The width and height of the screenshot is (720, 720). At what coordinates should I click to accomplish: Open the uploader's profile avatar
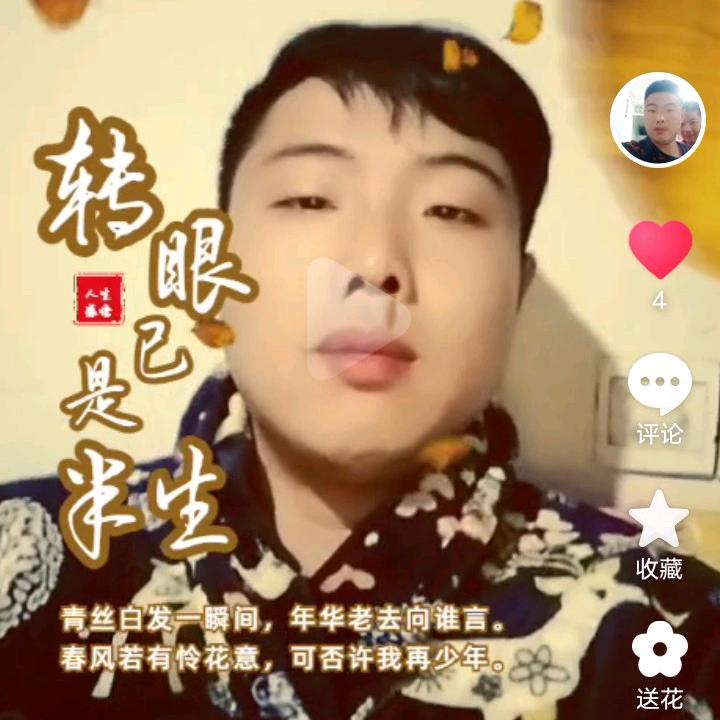tap(658, 120)
